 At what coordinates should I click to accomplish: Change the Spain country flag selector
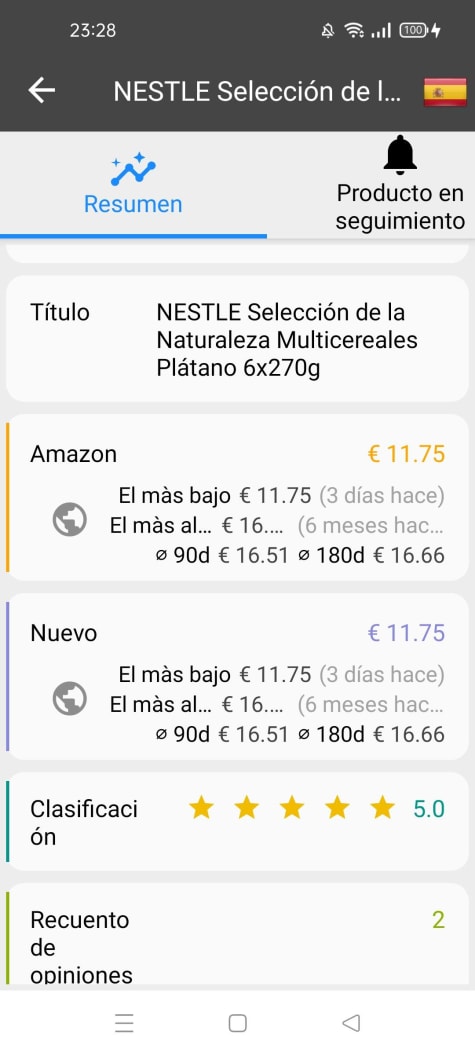coord(445,92)
